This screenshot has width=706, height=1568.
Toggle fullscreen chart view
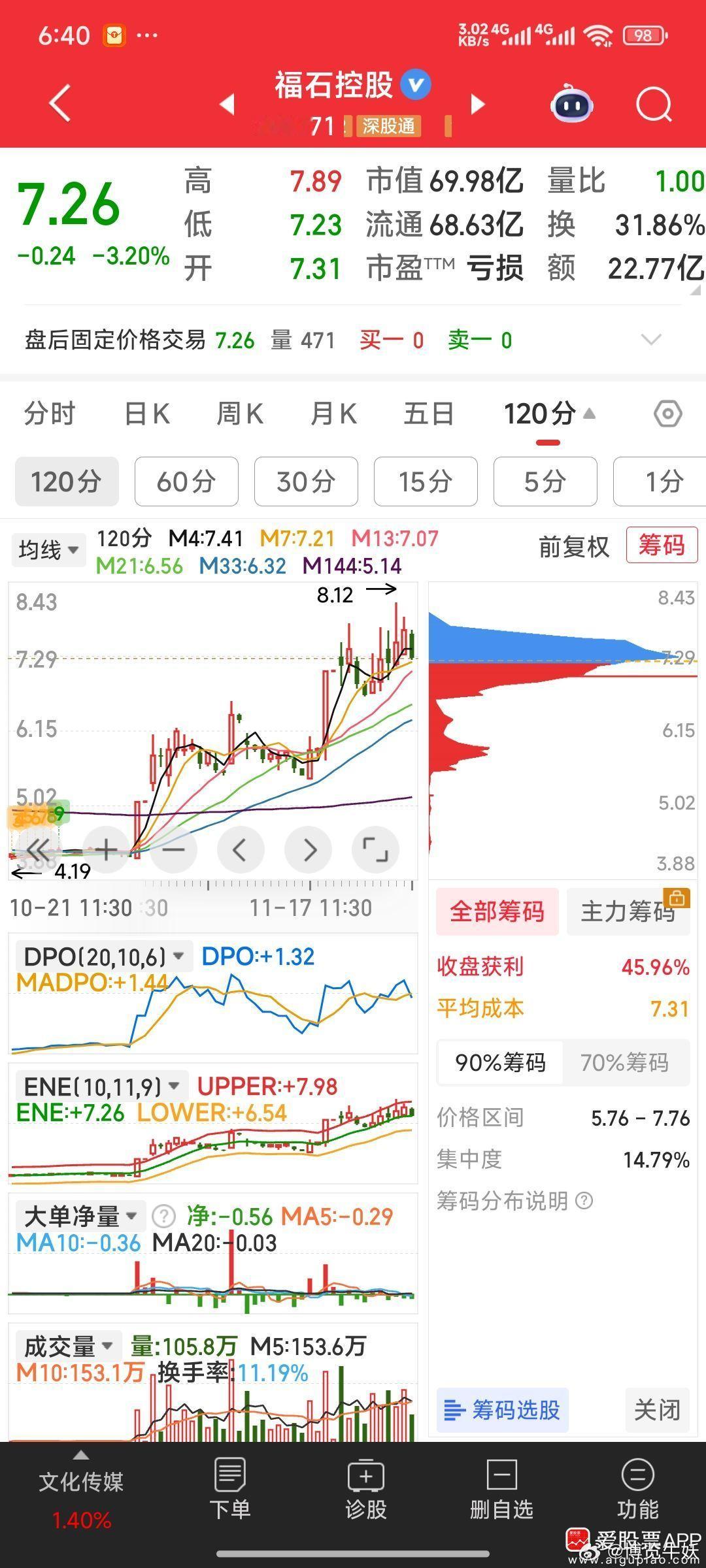(x=375, y=850)
